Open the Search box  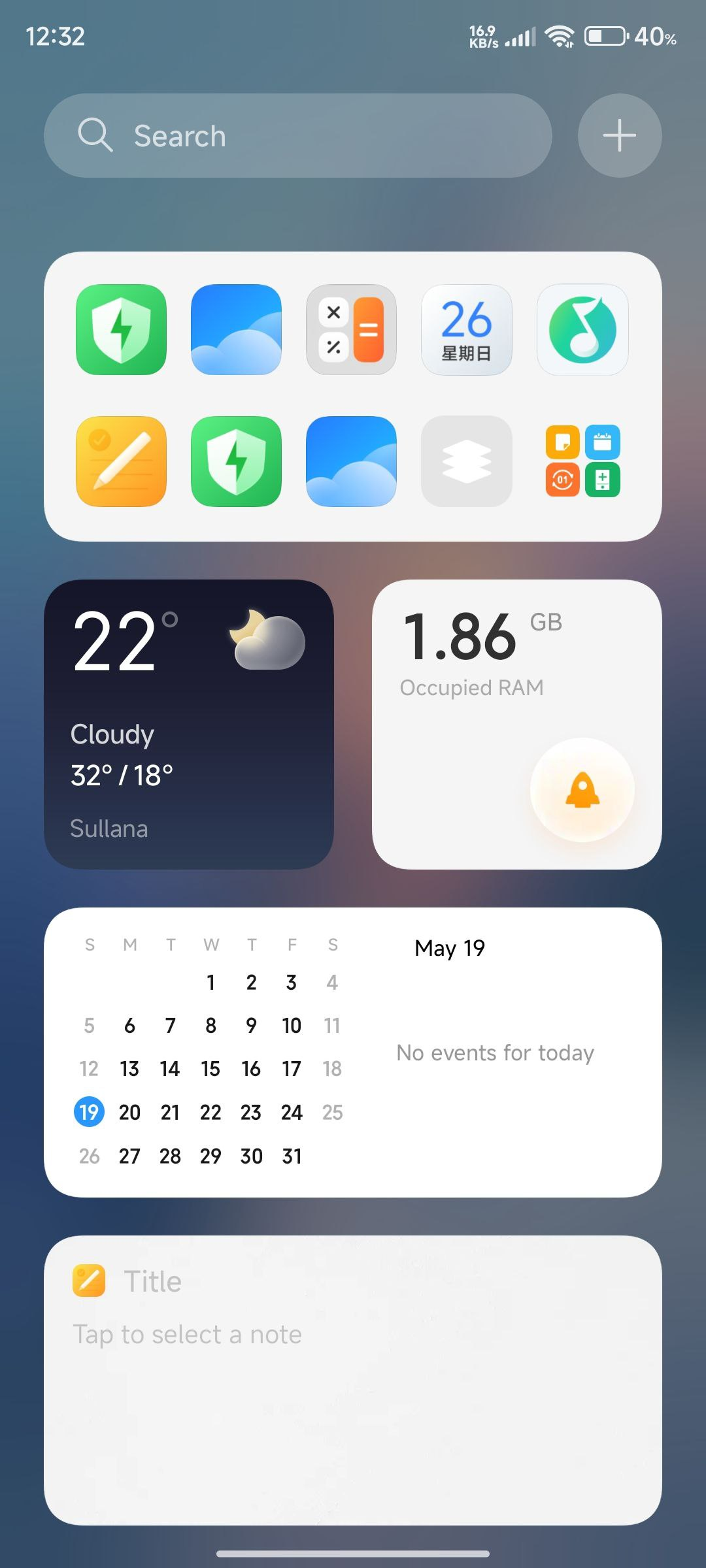(297, 136)
